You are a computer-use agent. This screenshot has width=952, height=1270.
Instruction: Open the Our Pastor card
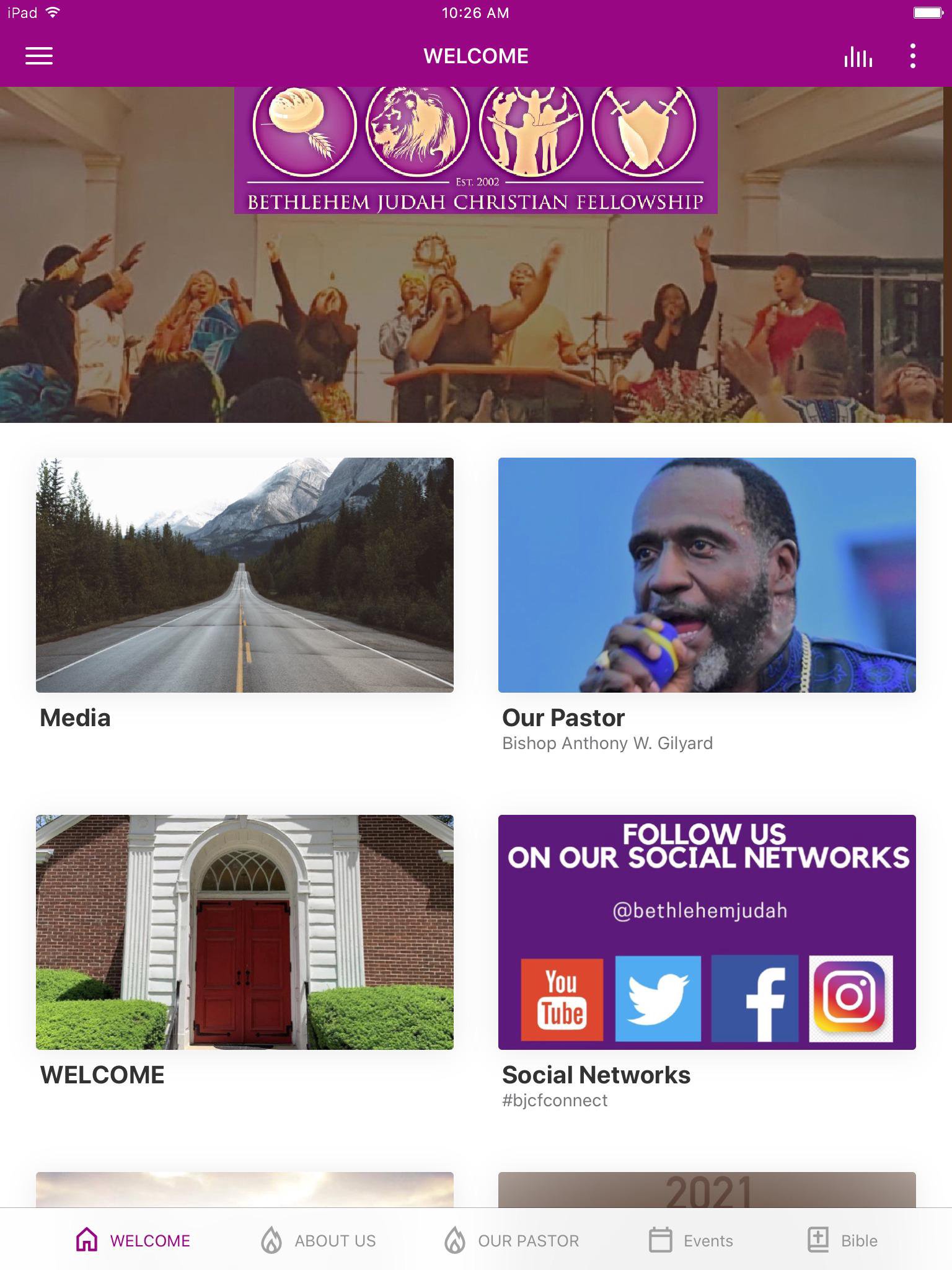point(707,575)
